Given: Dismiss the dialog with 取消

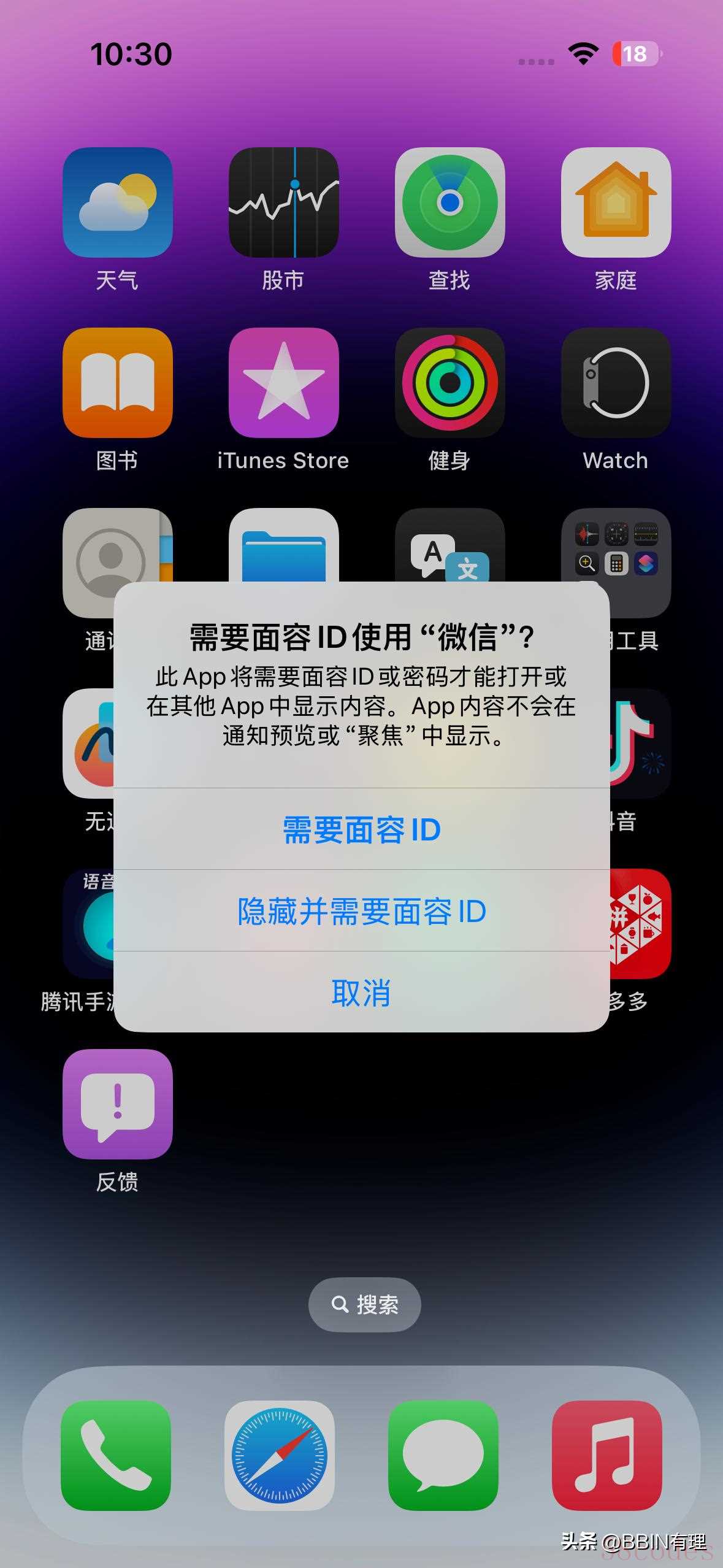Looking at the screenshot, I should click(x=361, y=992).
